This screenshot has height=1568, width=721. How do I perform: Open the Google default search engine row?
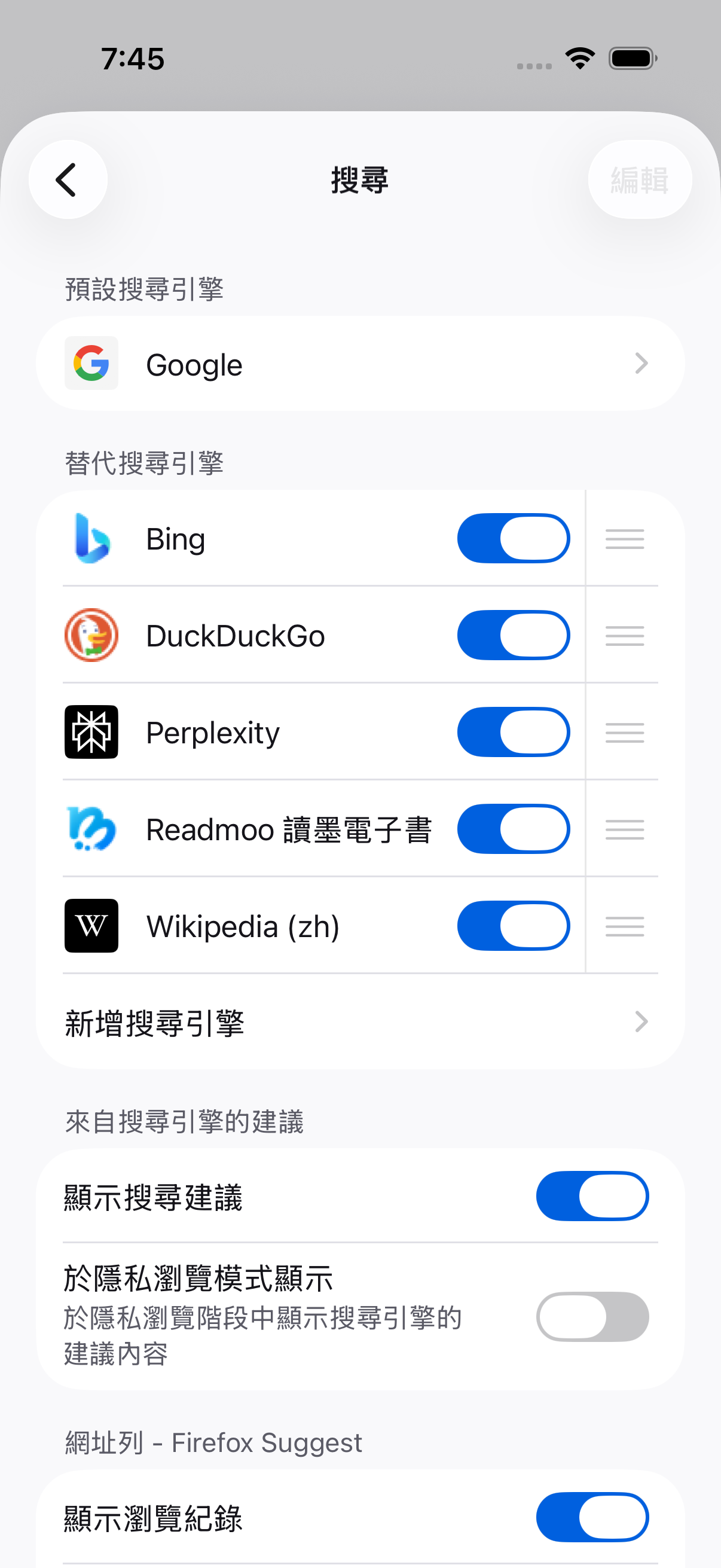(360, 364)
